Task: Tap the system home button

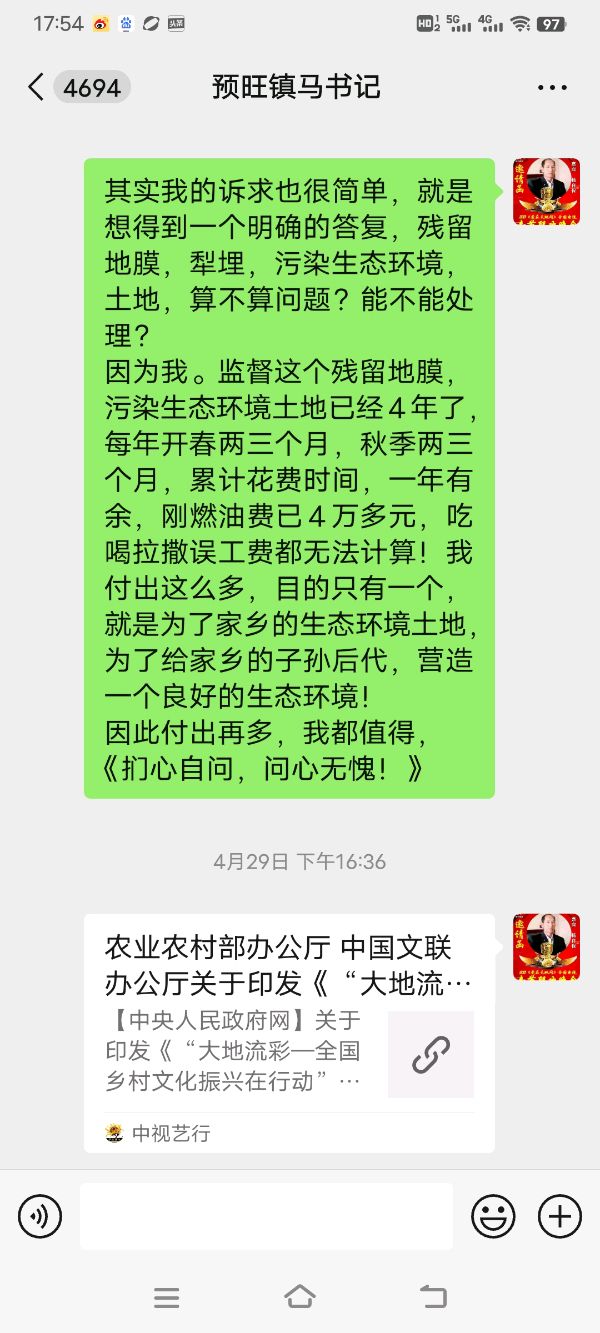Action: pos(300,1298)
